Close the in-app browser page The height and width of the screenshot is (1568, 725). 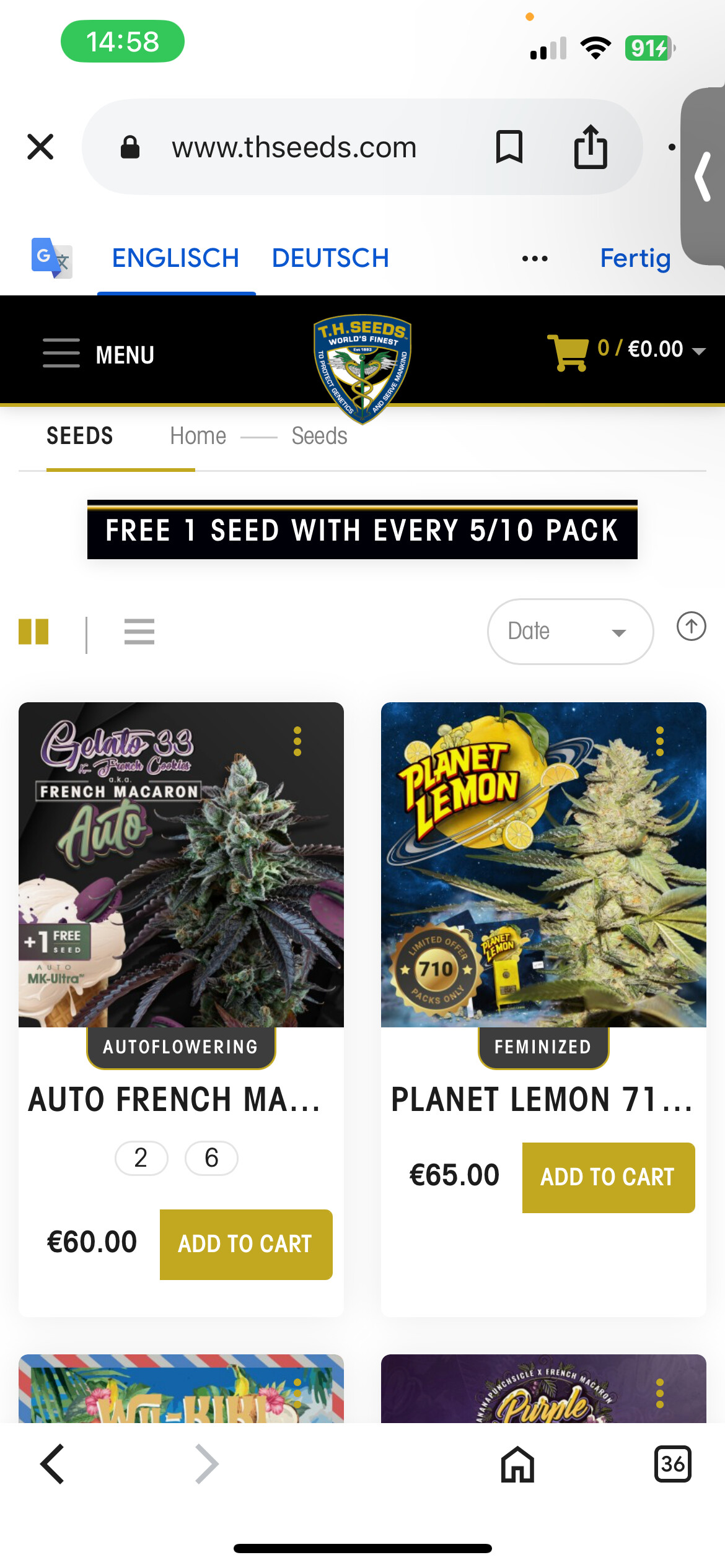tap(41, 147)
